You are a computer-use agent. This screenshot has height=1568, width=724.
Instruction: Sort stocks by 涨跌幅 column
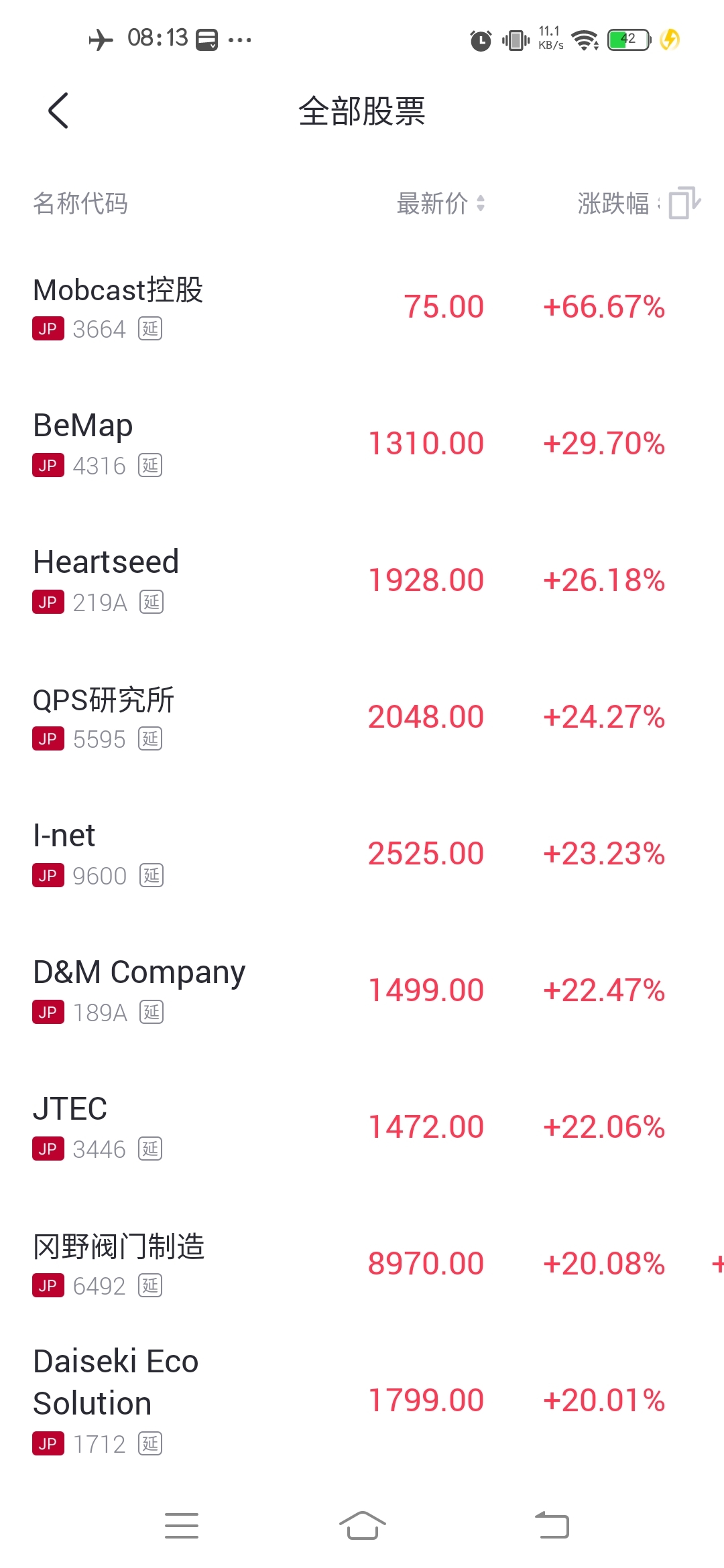pyautogui.click(x=615, y=204)
